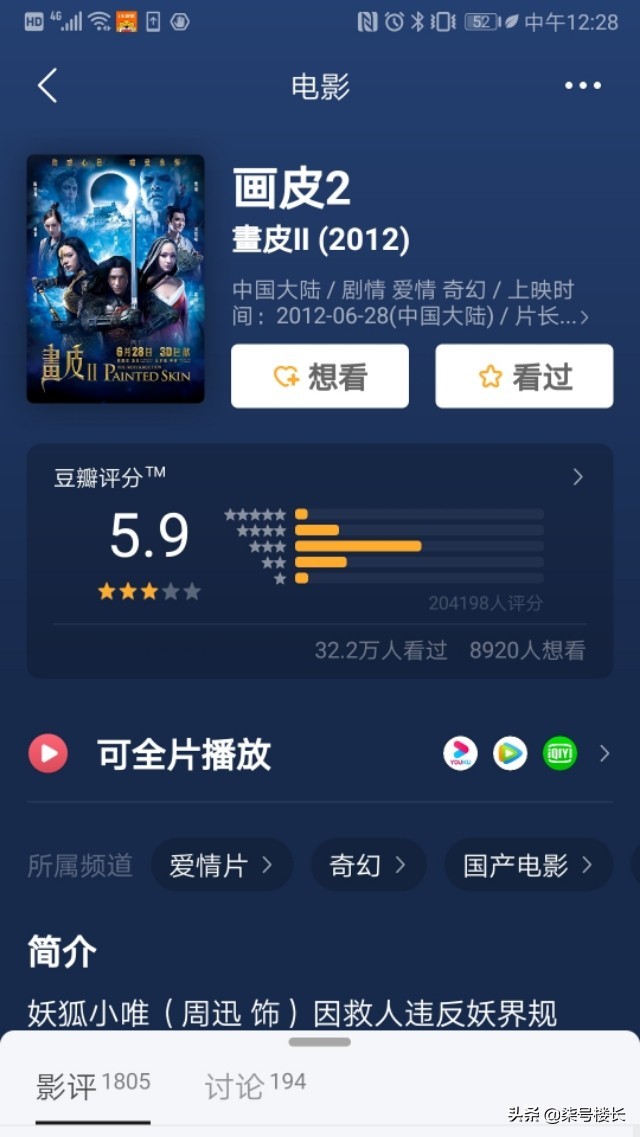This screenshot has width=640, height=1137.
Task: Open the three-dot overflow menu
Action: [x=582, y=86]
